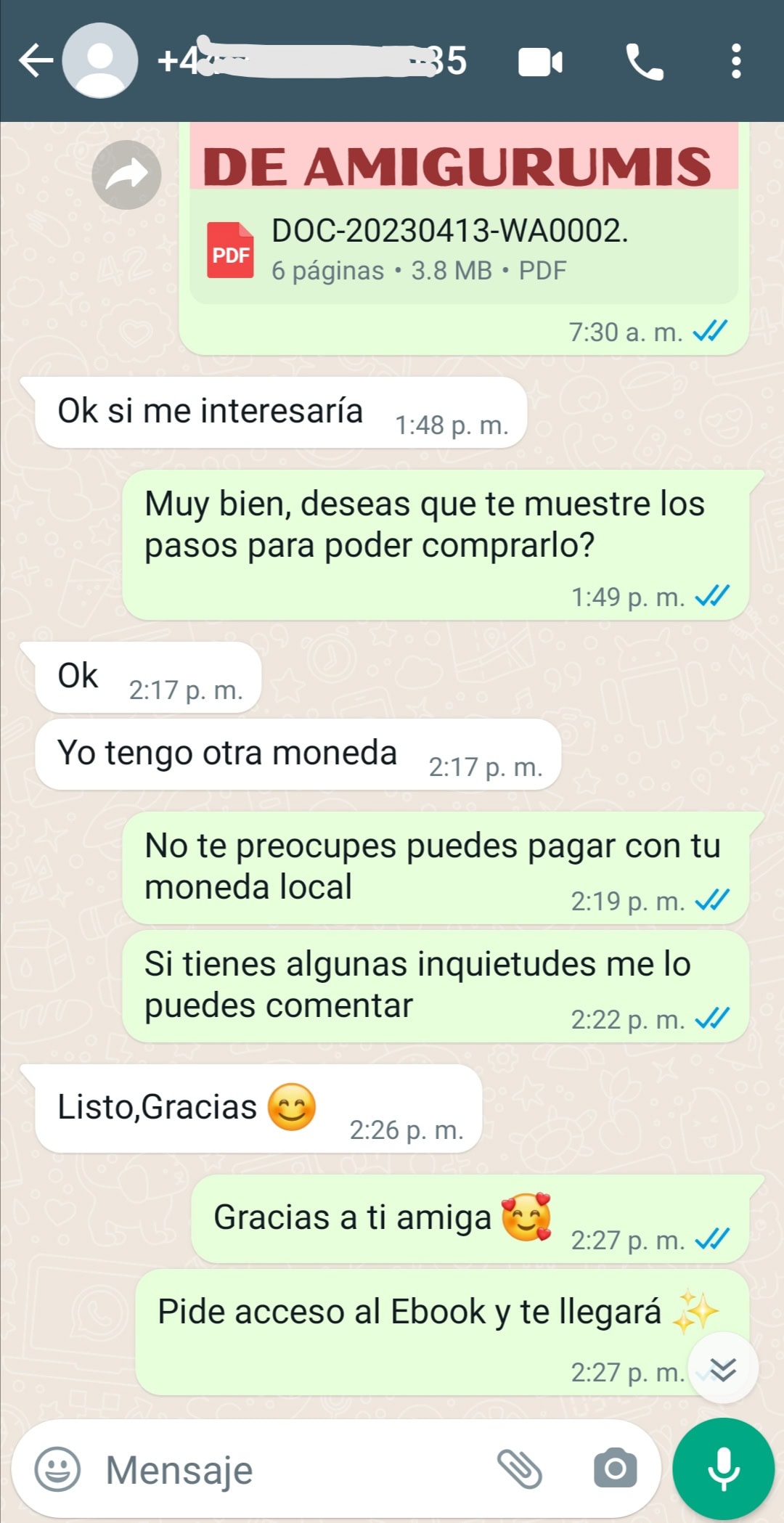
Task: Open contact info from the phone number
Action: [x=312, y=61]
